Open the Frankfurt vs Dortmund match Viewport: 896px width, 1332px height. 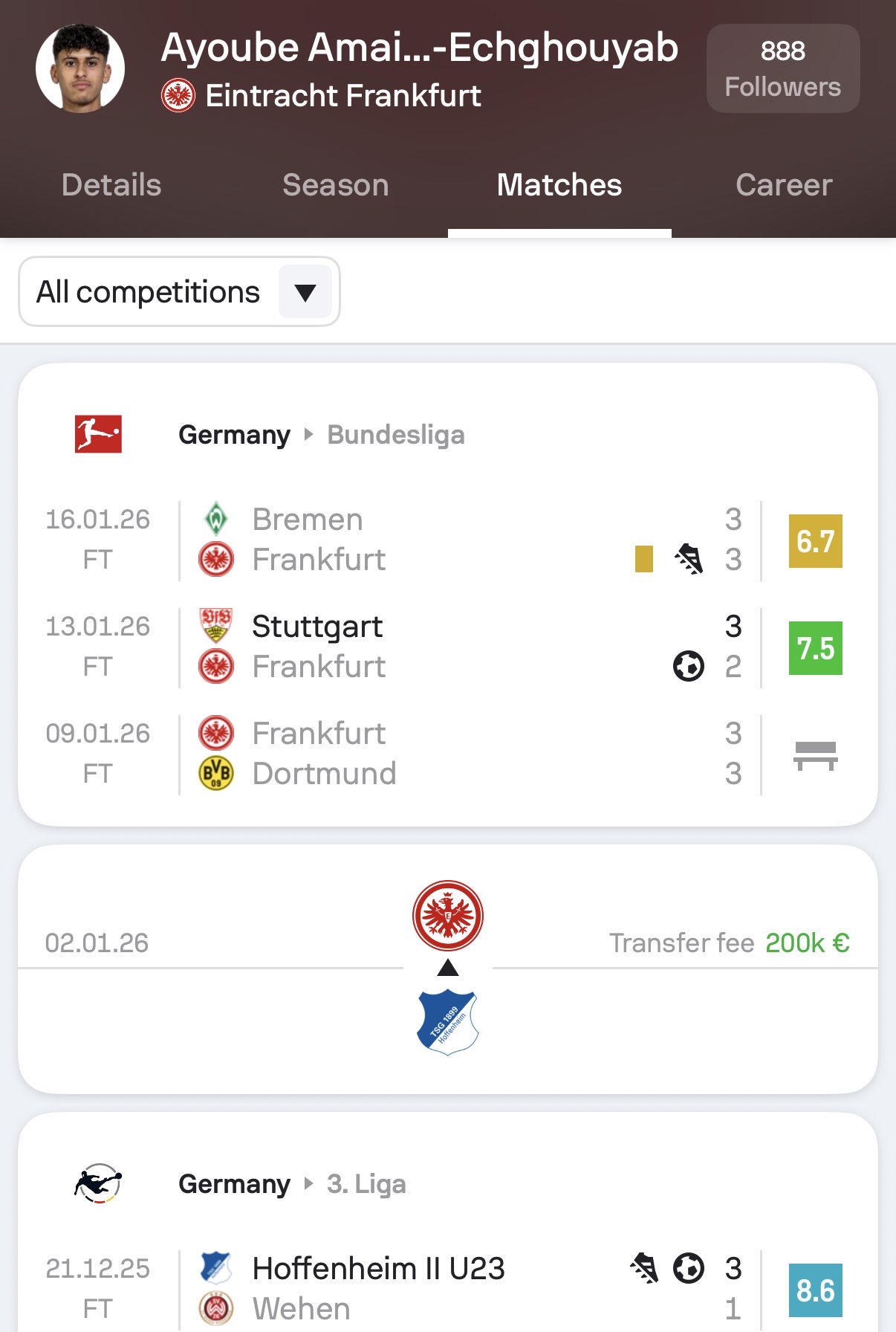[x=446, y=754]
